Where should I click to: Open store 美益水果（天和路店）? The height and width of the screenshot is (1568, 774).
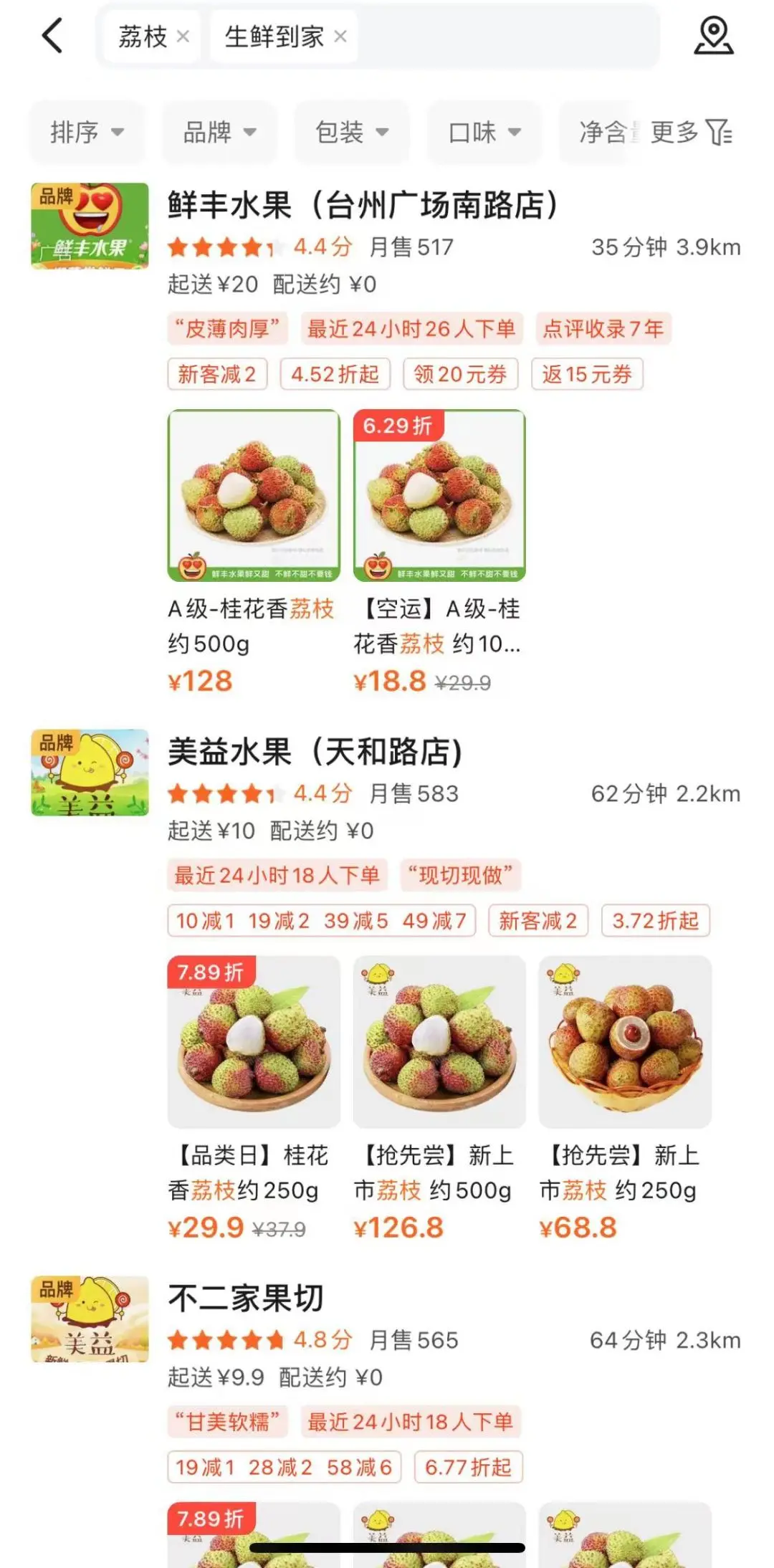pyautogui.click(x=315, y=752)
